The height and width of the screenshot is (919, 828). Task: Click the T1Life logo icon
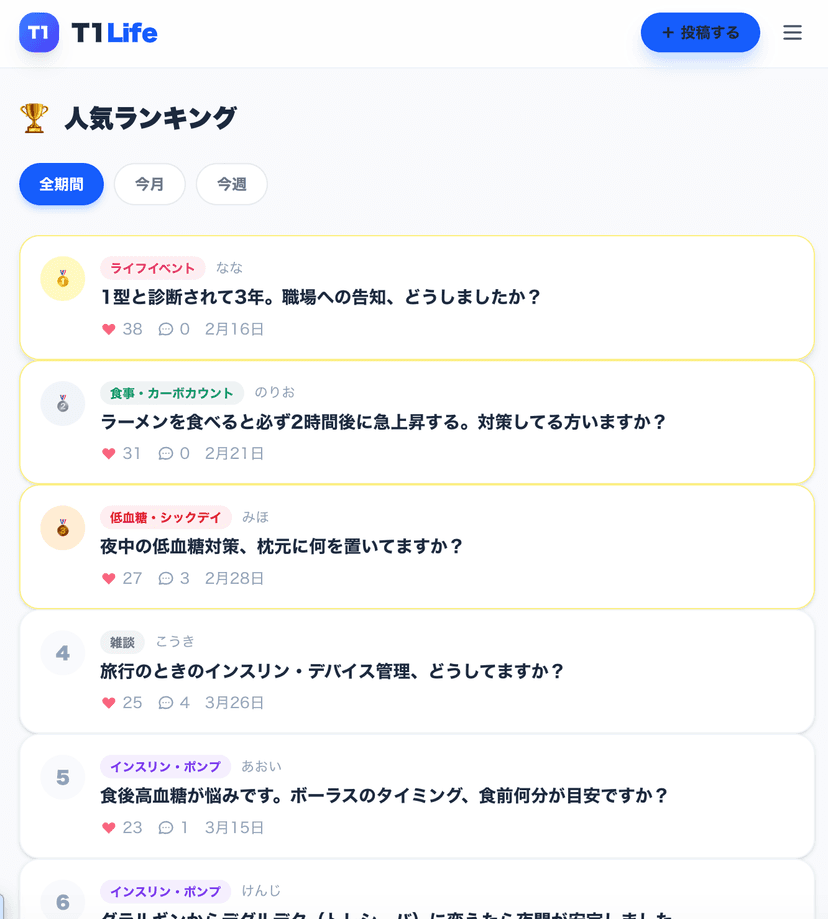coord(38,32)
